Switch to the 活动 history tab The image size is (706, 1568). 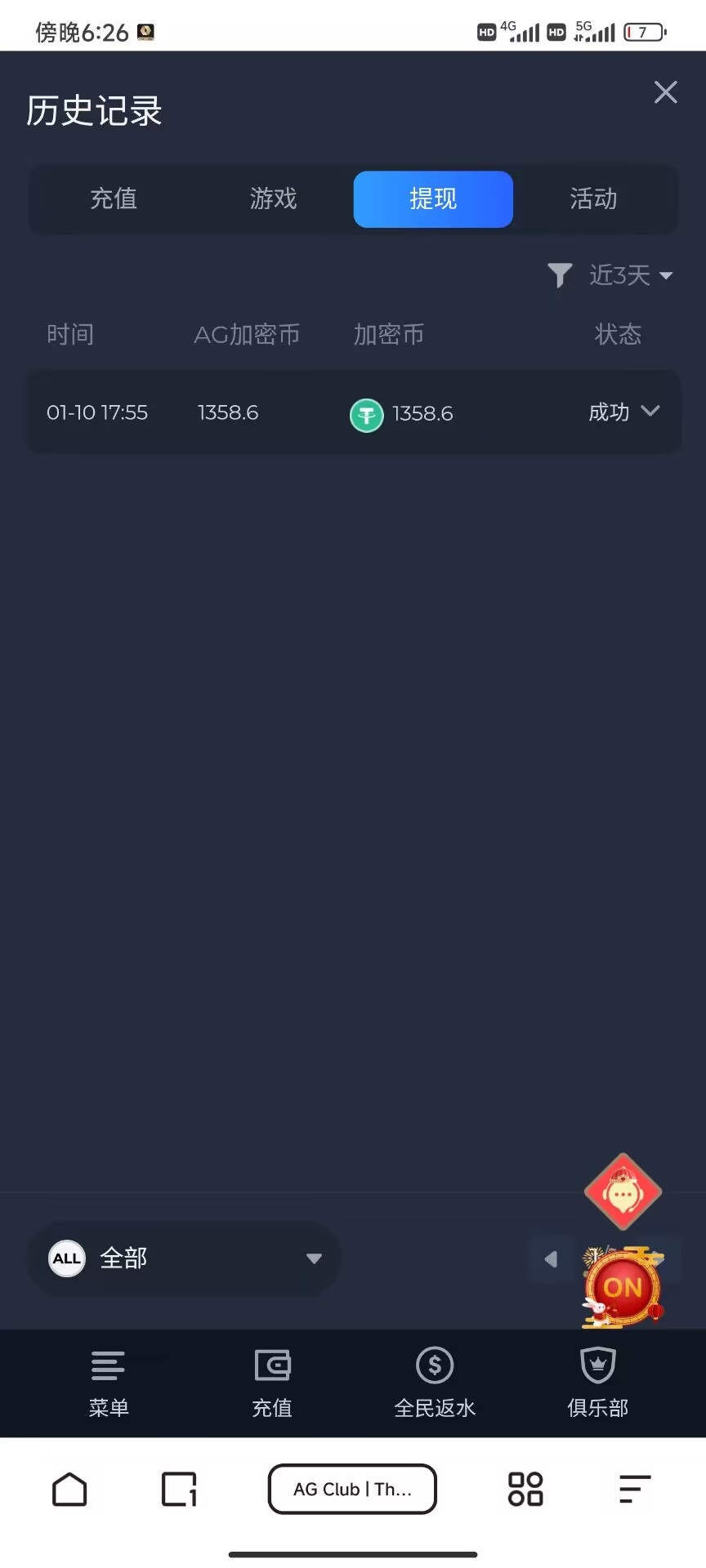[593, 198]
